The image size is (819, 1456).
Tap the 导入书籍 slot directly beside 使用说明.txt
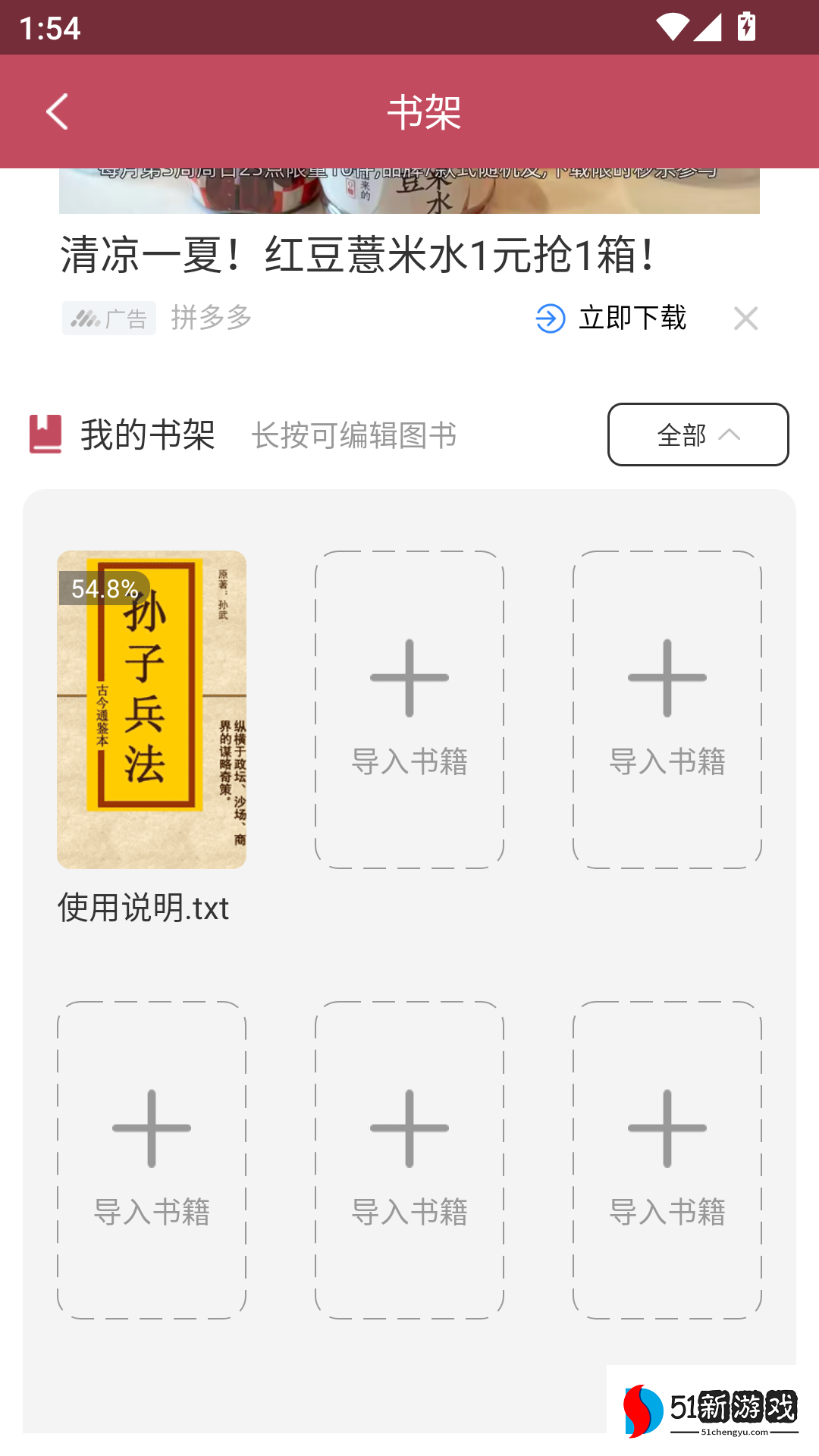point(409,710)
